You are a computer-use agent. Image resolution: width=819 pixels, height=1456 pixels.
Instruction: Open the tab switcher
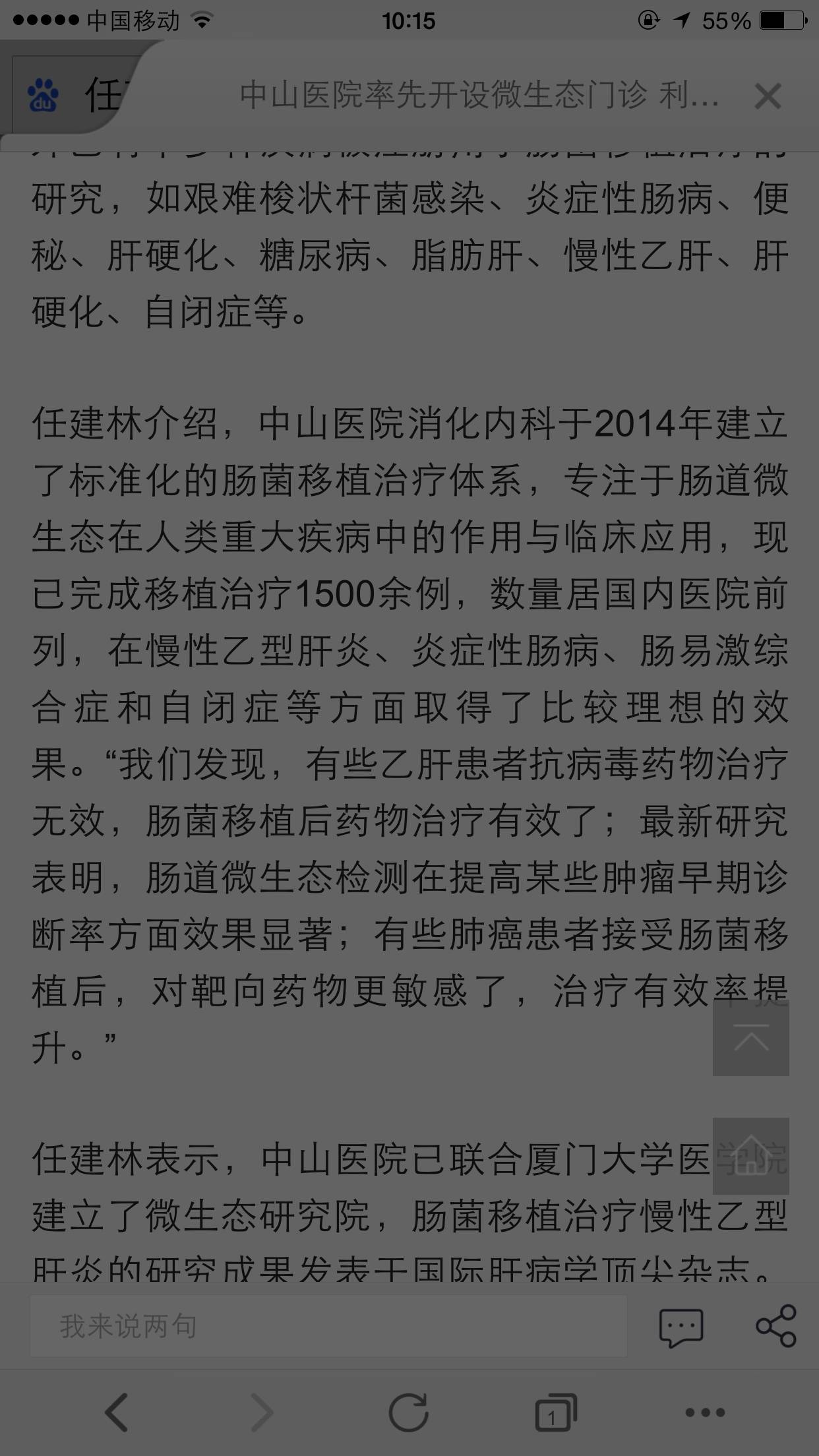(555, 1412)
